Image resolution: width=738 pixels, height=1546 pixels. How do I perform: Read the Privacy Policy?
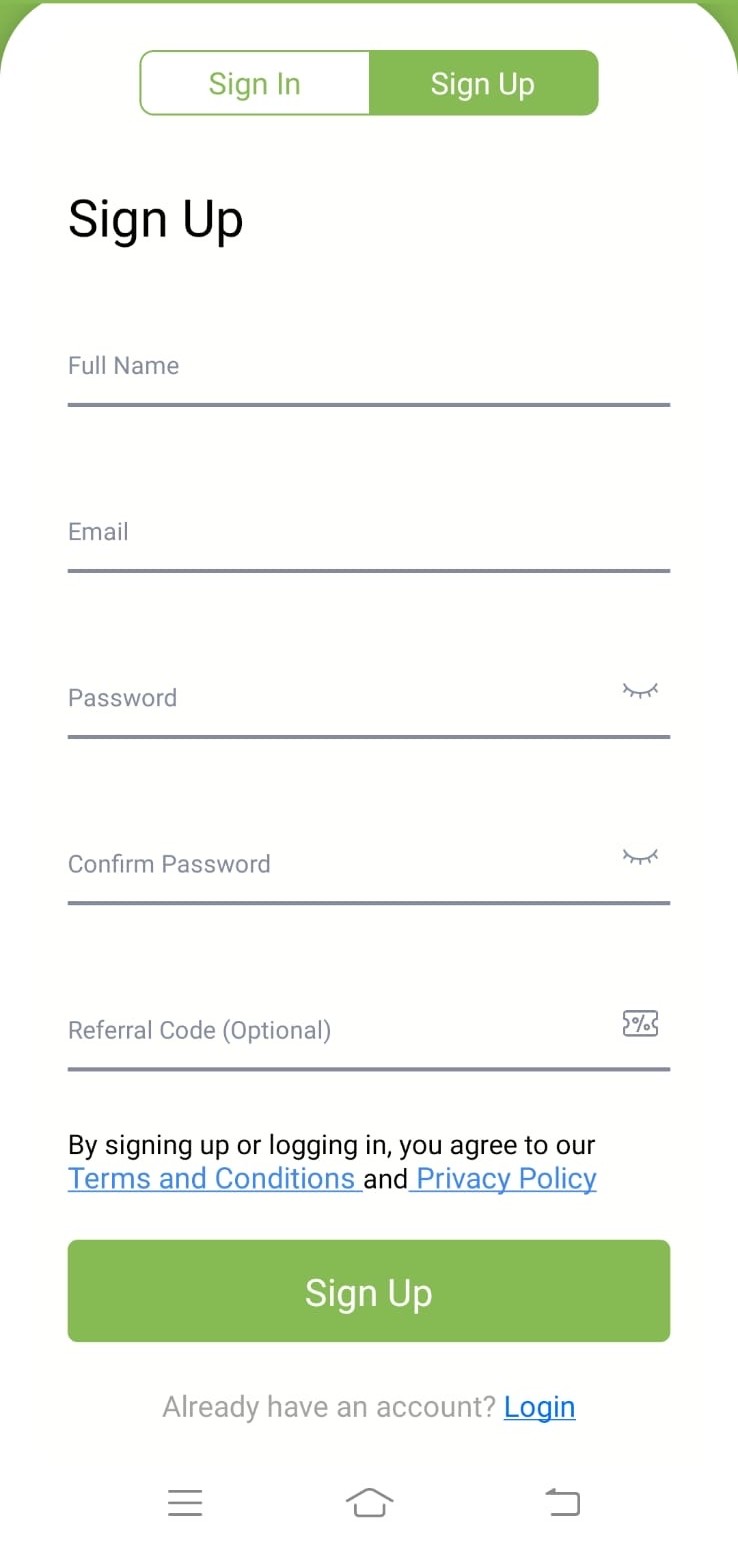pos(506,1179)
